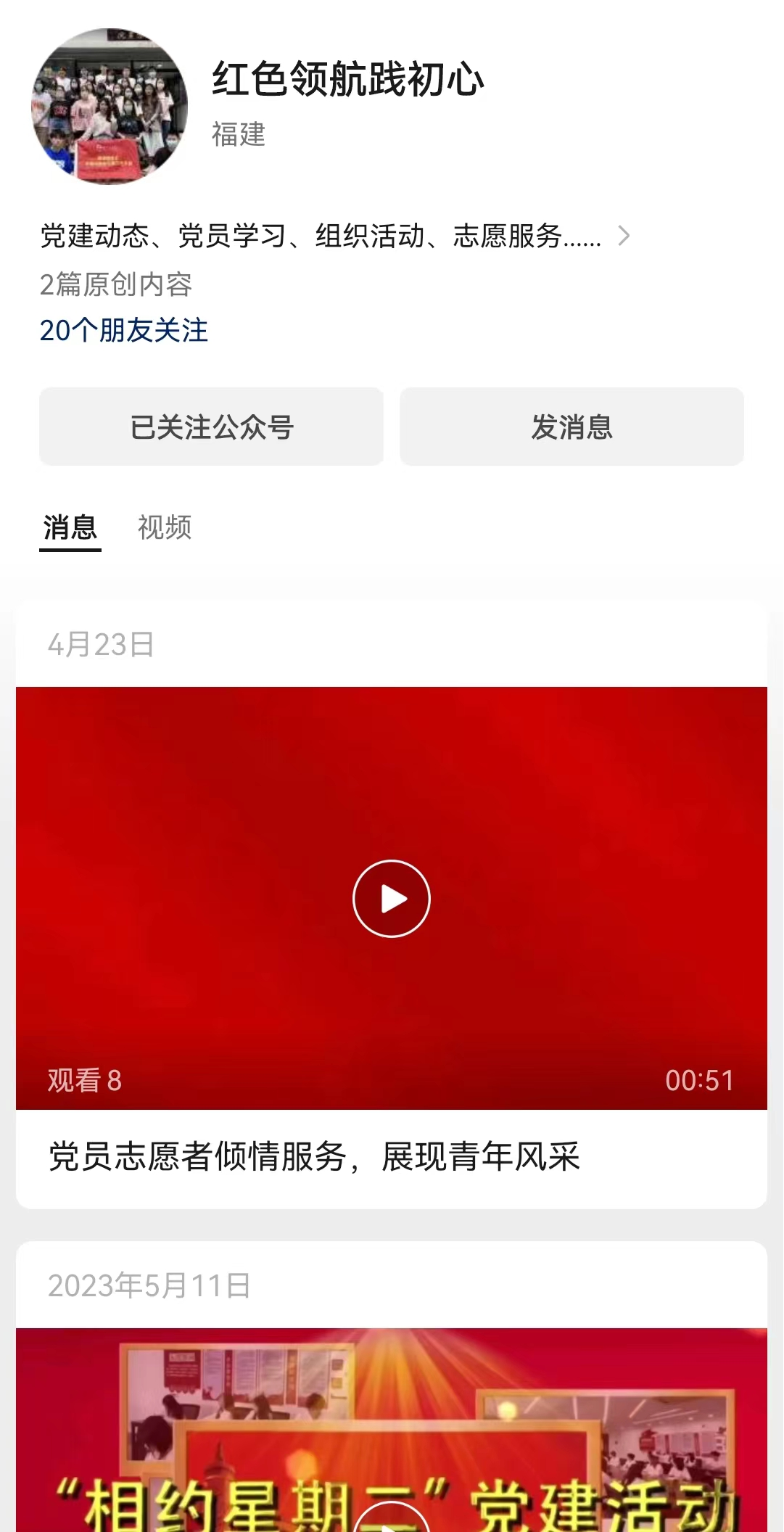
Task: Select the 消息 tab
Action: click(70, 527)
